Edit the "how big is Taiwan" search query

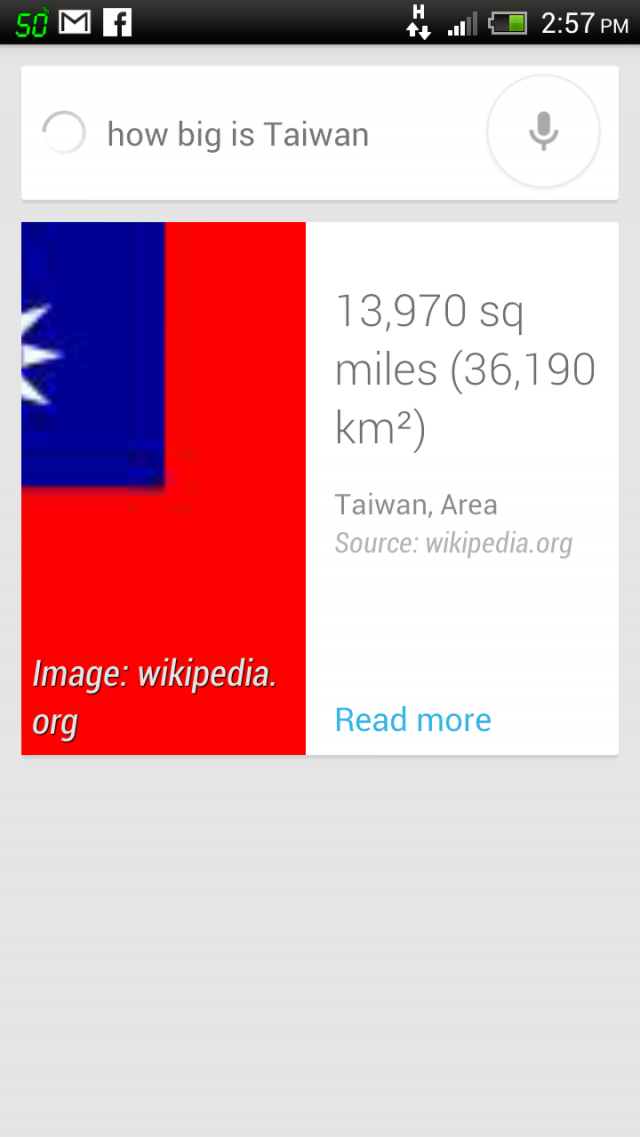tap(238, 134)
